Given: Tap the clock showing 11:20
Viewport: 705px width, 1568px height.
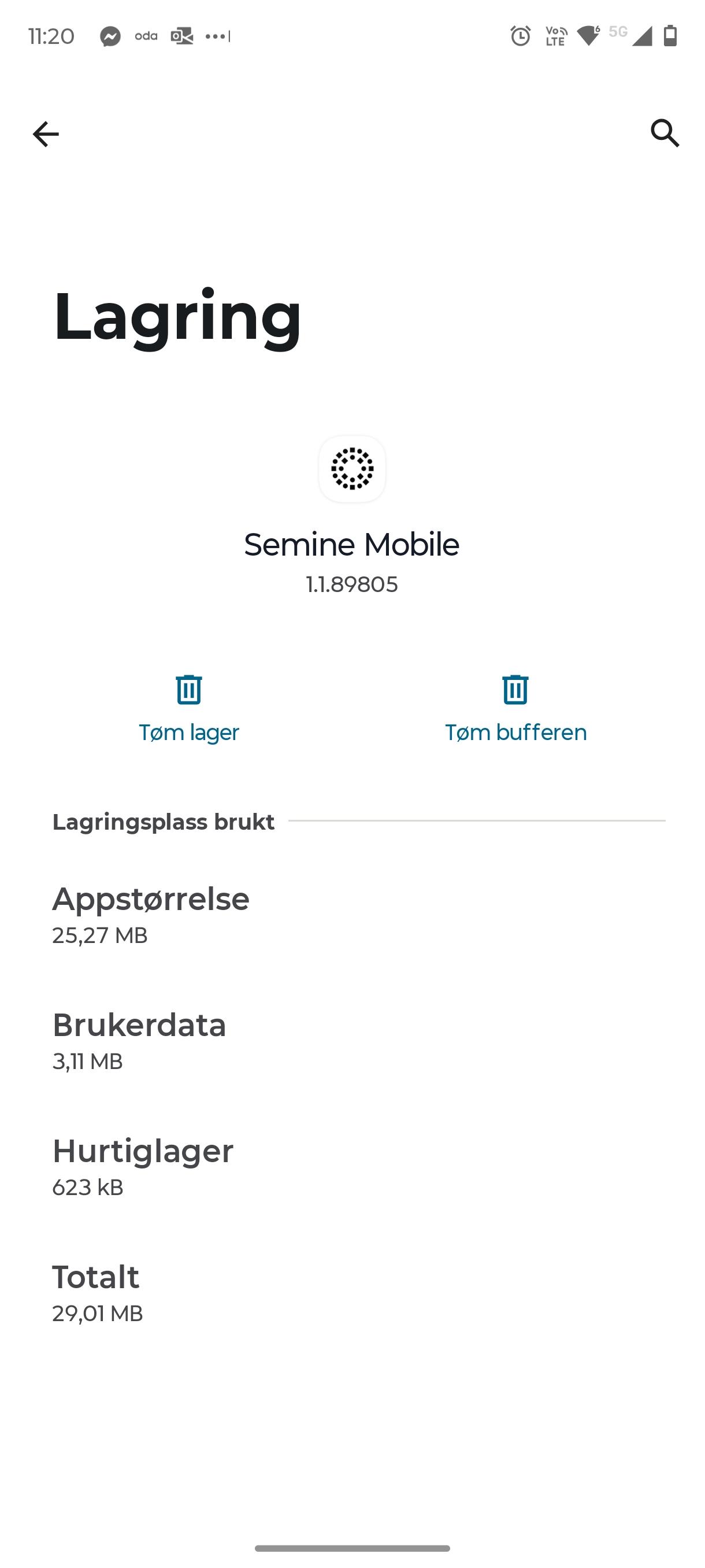Looking at the screenshot, I should (51, 36).
